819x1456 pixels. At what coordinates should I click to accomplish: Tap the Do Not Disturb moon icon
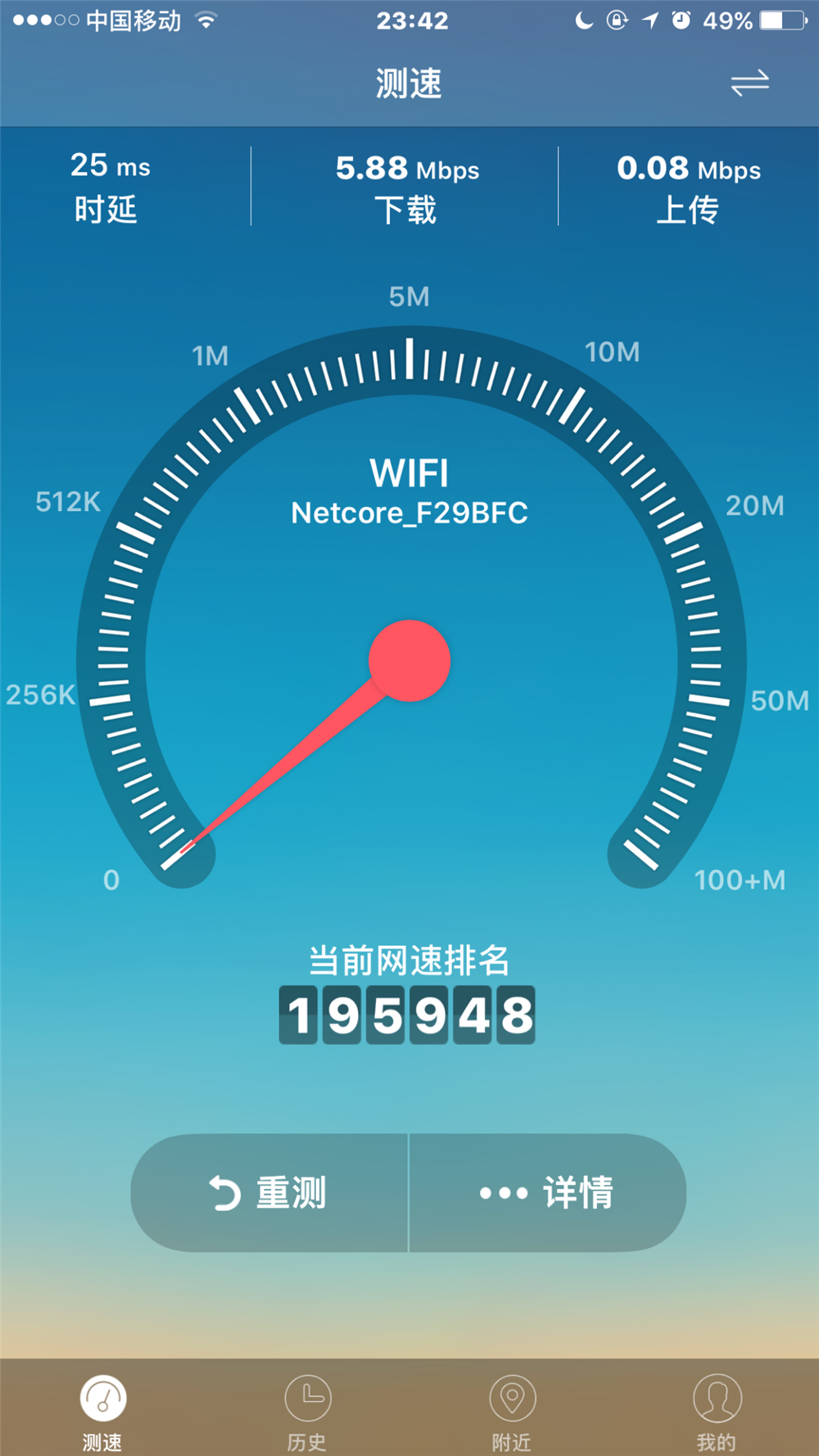pyautogui.click(x=585, y=20)
